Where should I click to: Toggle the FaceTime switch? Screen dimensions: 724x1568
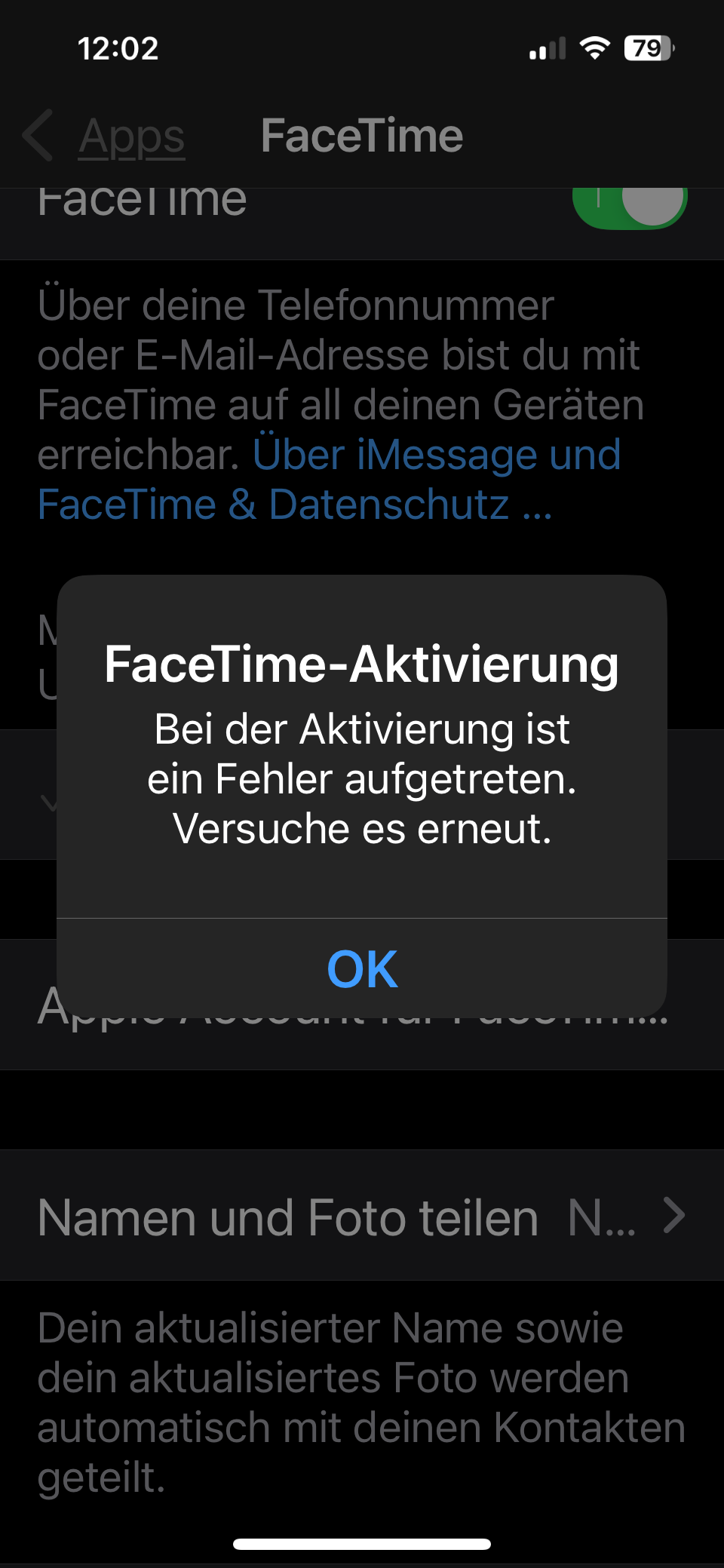(629, 204)
